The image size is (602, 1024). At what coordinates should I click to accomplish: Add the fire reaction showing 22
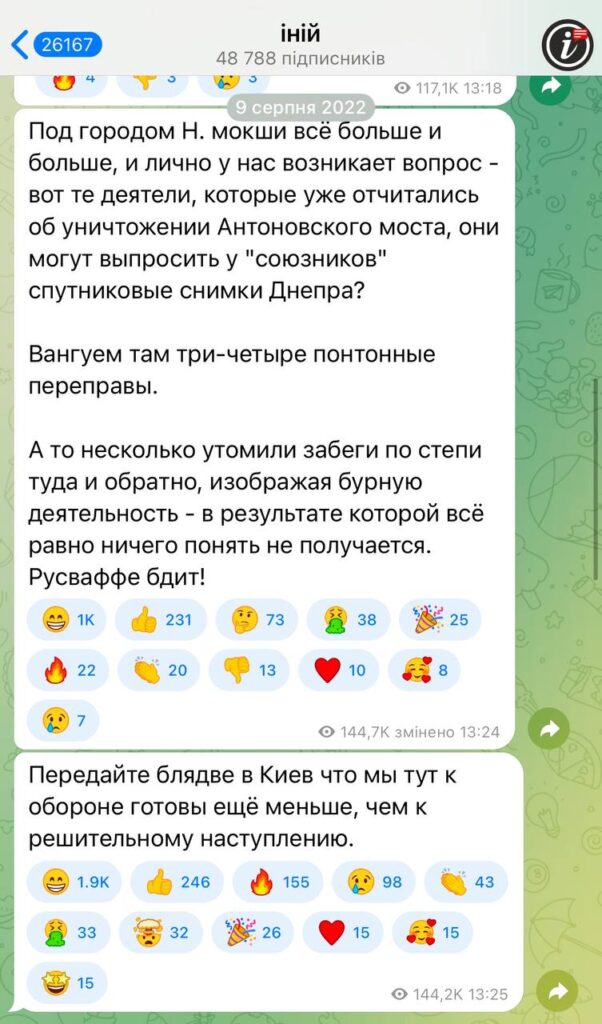tap(68, 670)
